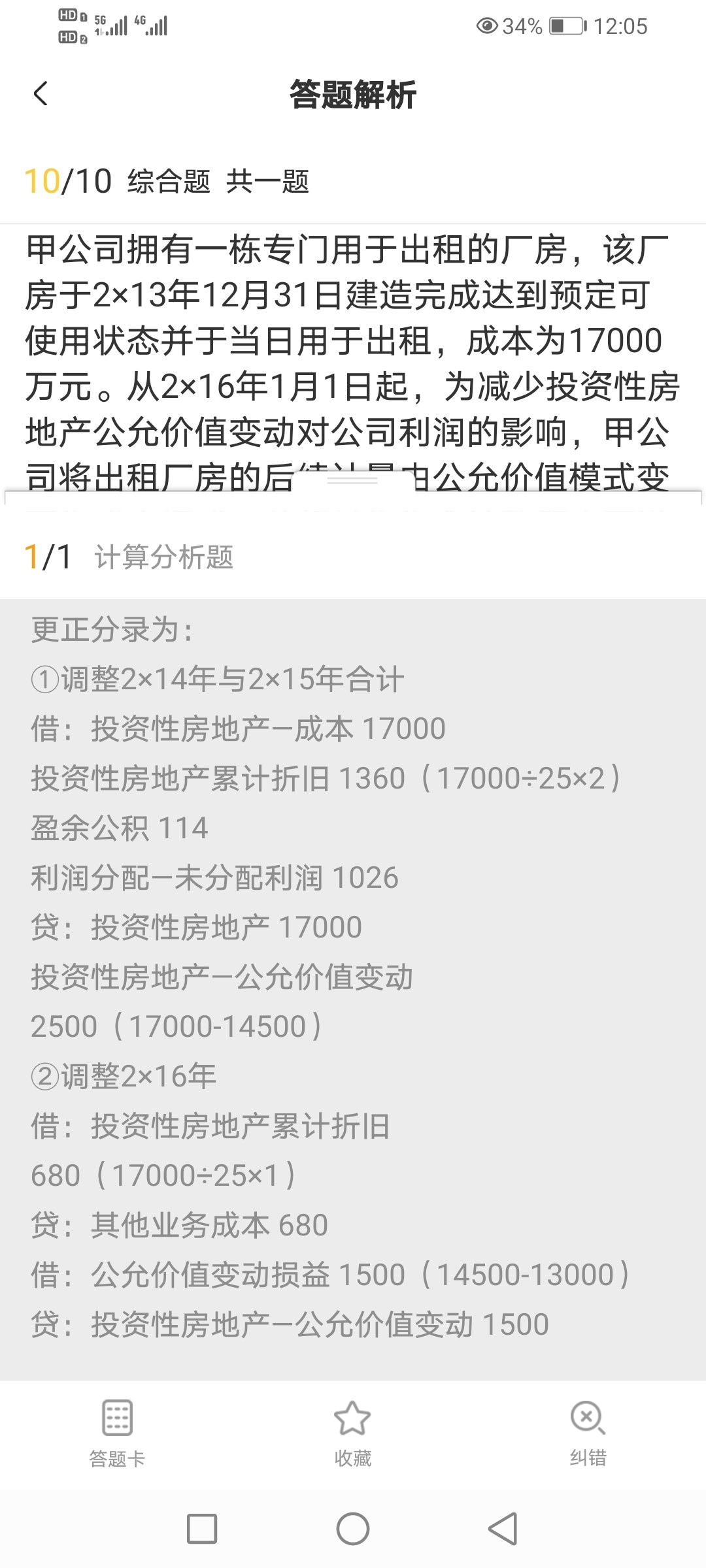Open the 答题卡 answer sheet
Viewport: 706px width, 1568px height.
pyautogui.click(x=118, y=1432)
